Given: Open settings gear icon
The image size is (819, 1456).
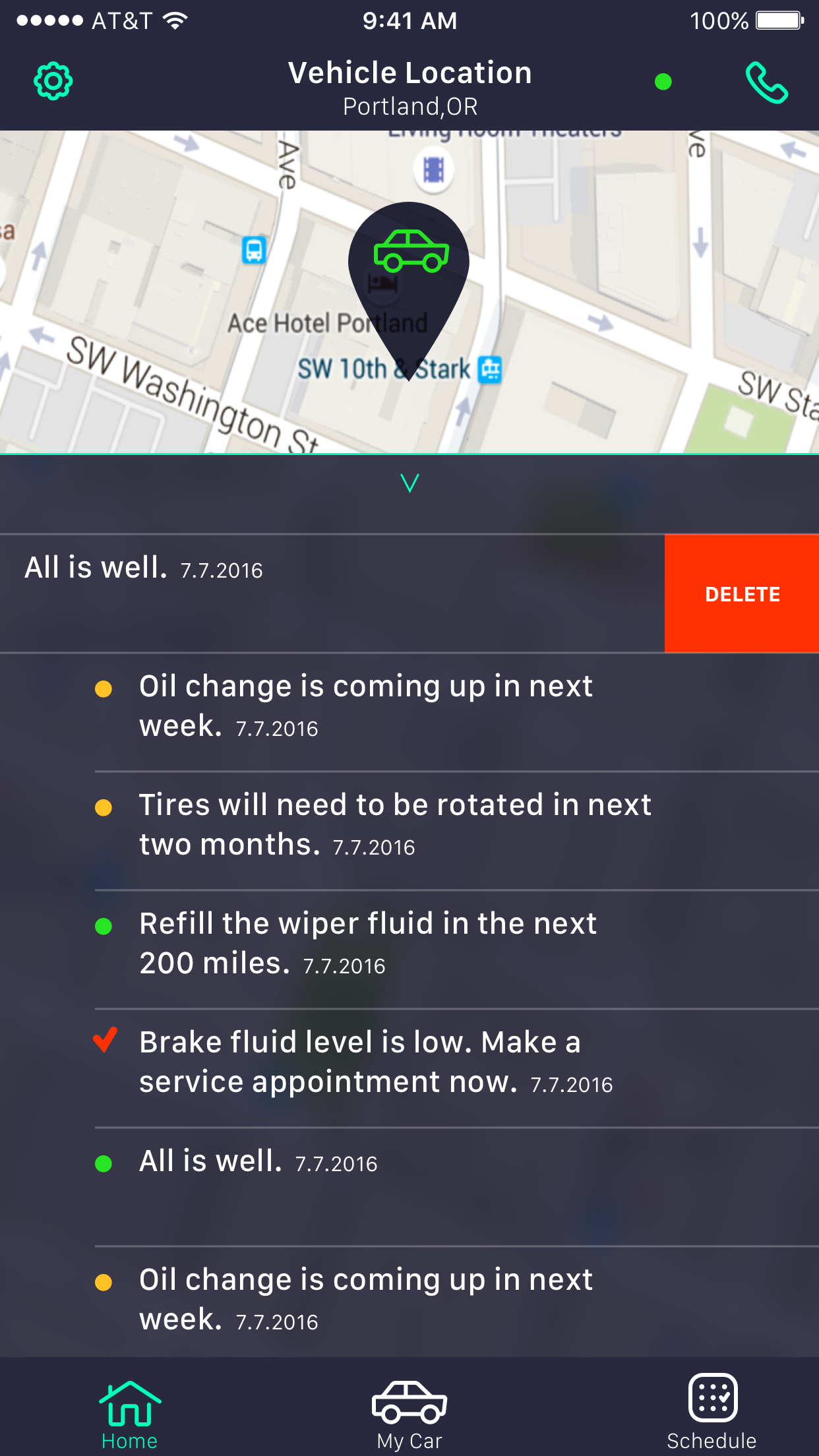Looking at the screenshot, I should (x=53, y=82).
